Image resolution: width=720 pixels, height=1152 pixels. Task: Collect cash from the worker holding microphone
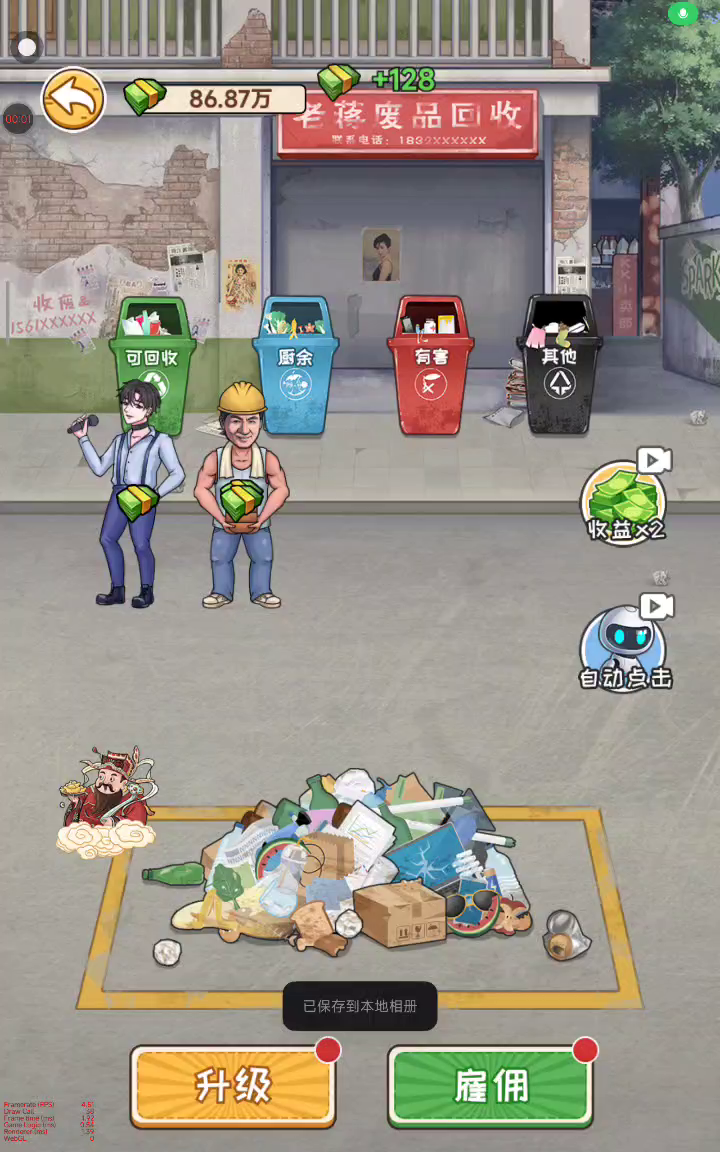tap(137, 503)
